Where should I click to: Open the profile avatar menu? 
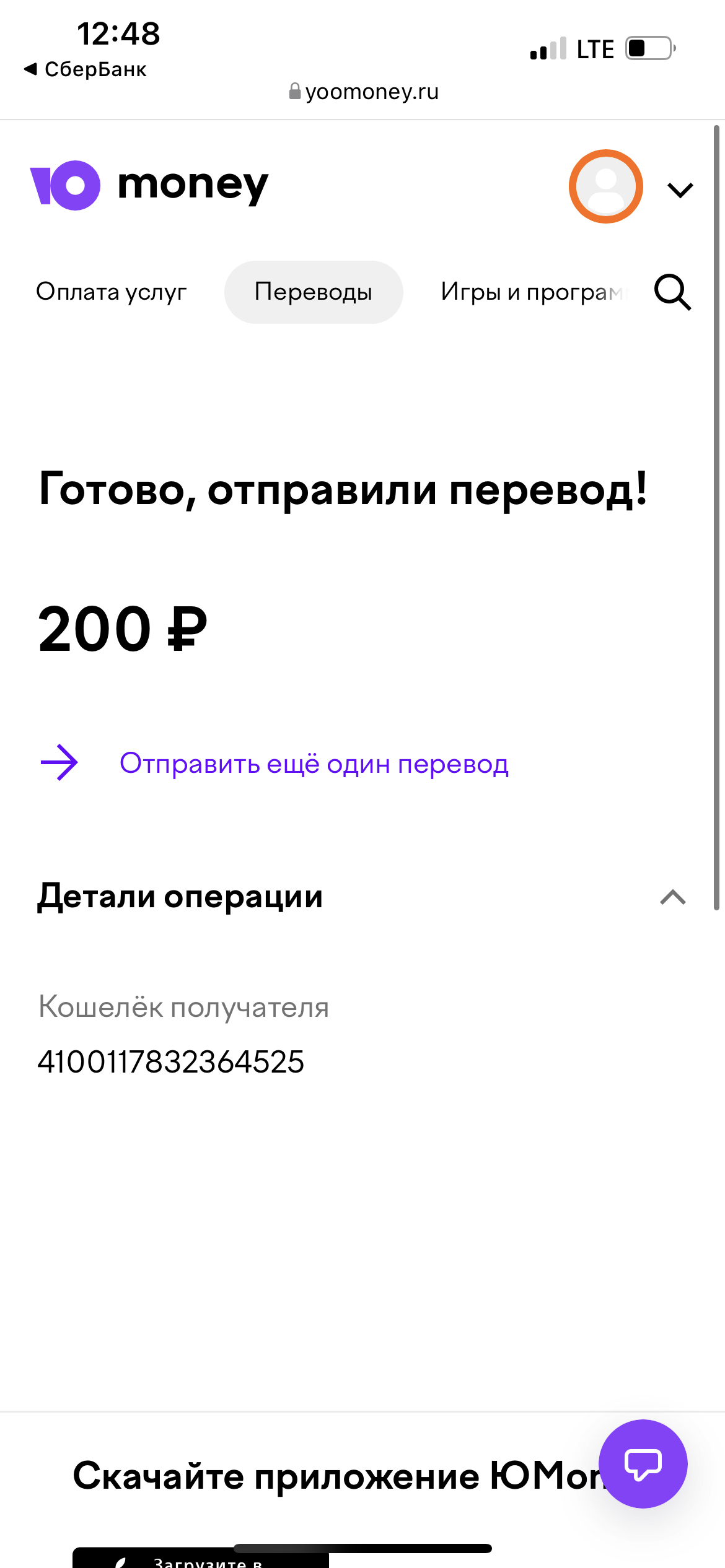pos(605,186)
